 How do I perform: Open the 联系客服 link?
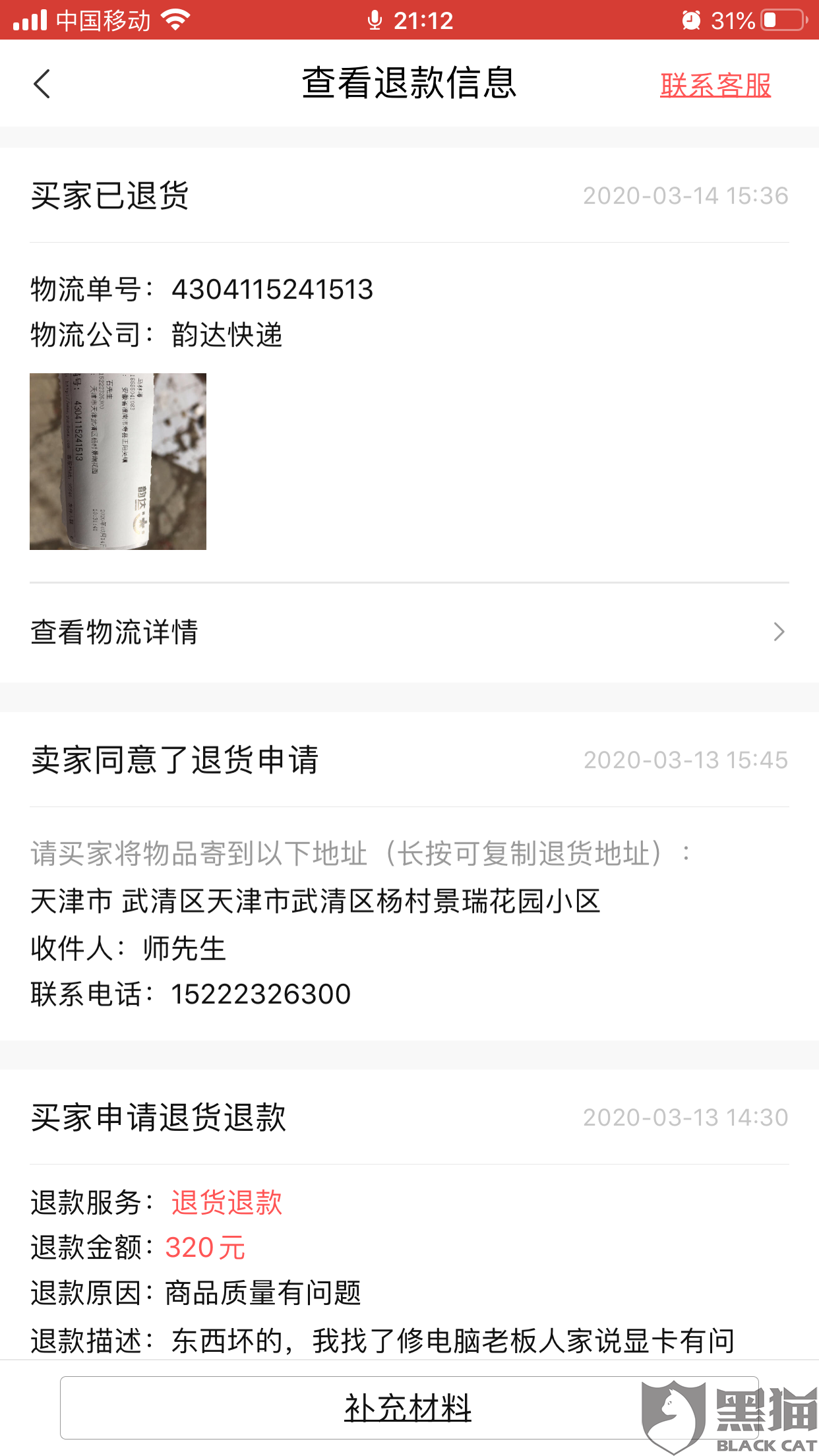coord(715,85)
